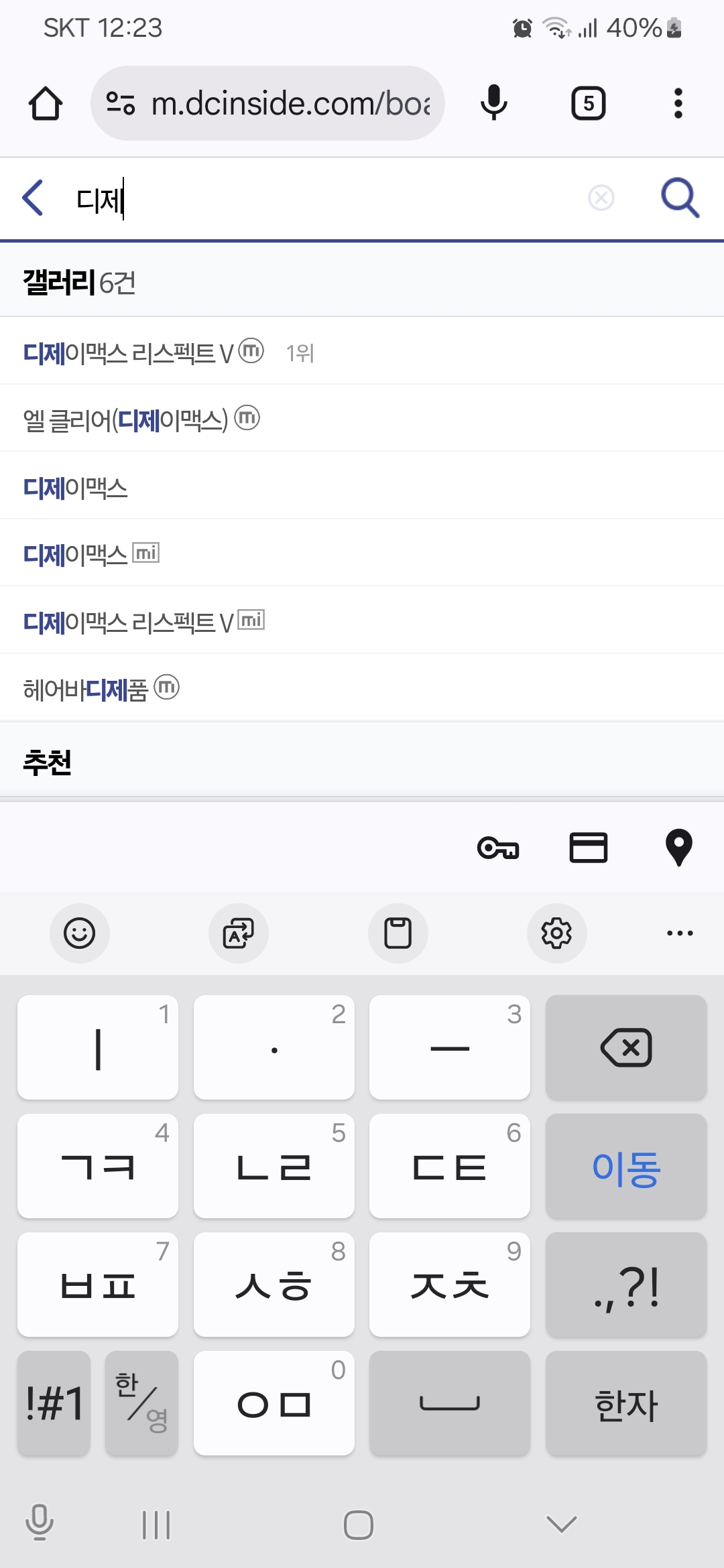Delete a character with the backspace key
Image resolution: width=724 pixels, height=1568 pixels.
point(625,1047)
